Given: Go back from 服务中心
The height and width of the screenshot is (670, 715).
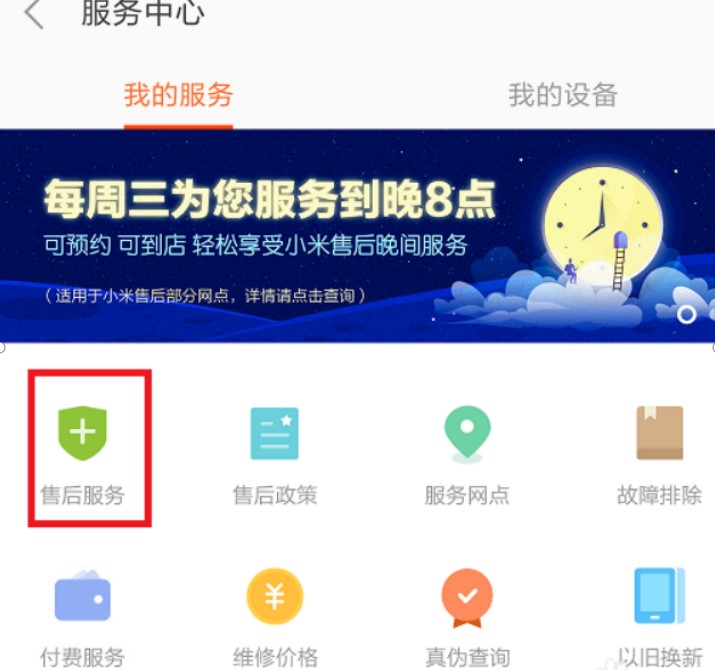Looking at the screenshot, I should click(35, 15).
